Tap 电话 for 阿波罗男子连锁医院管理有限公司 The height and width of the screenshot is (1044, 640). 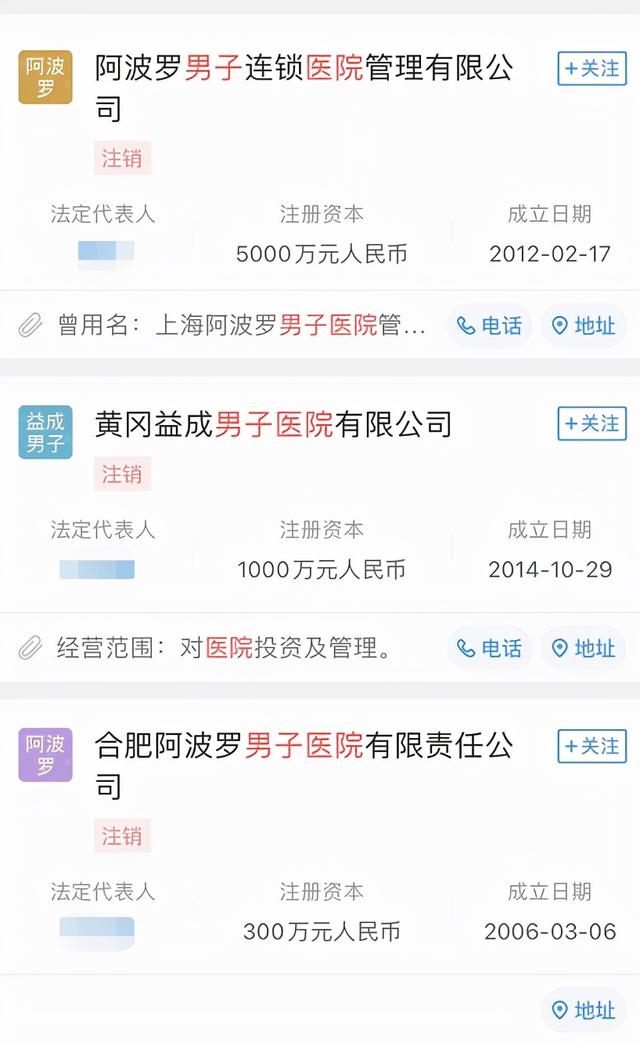(489, 326)
